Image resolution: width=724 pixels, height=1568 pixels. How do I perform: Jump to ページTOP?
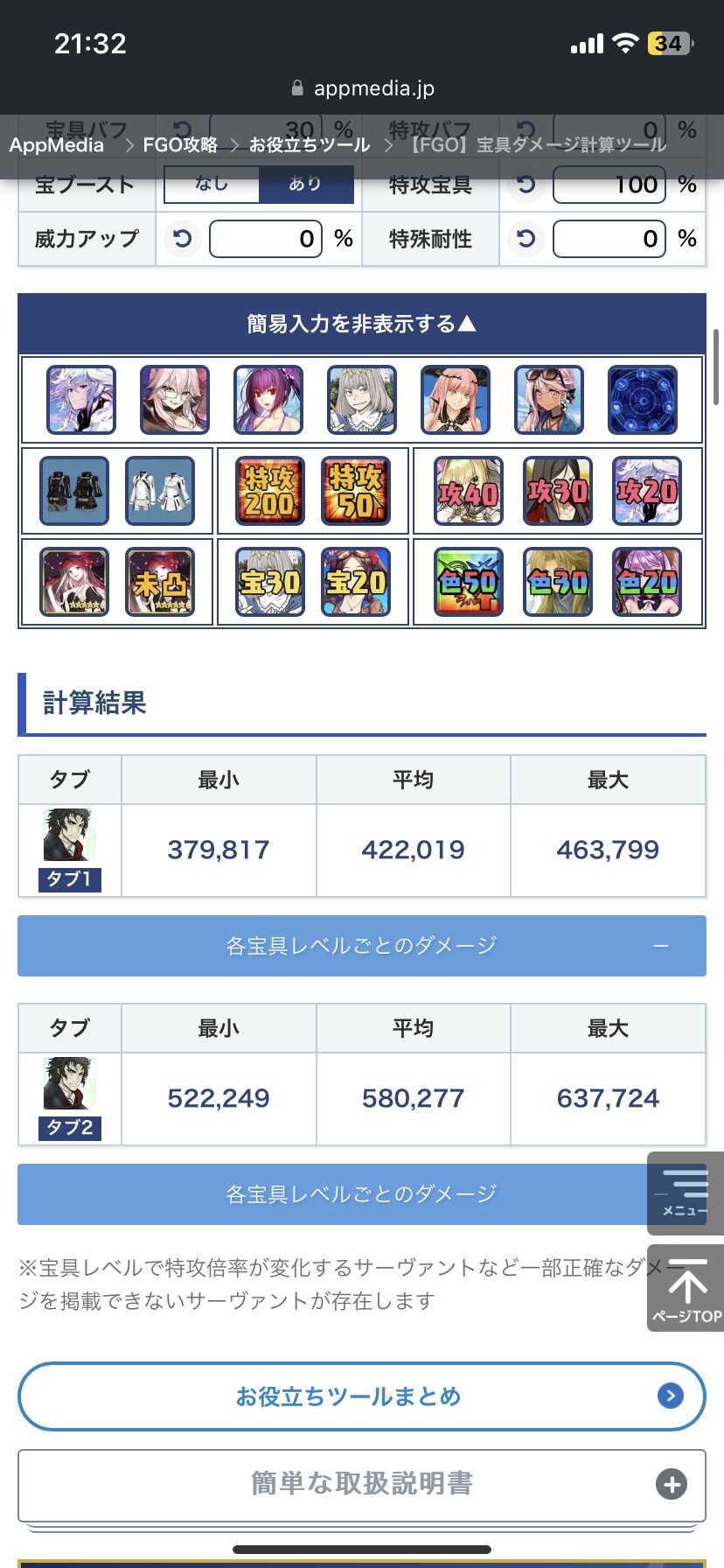coord(686,1289)
